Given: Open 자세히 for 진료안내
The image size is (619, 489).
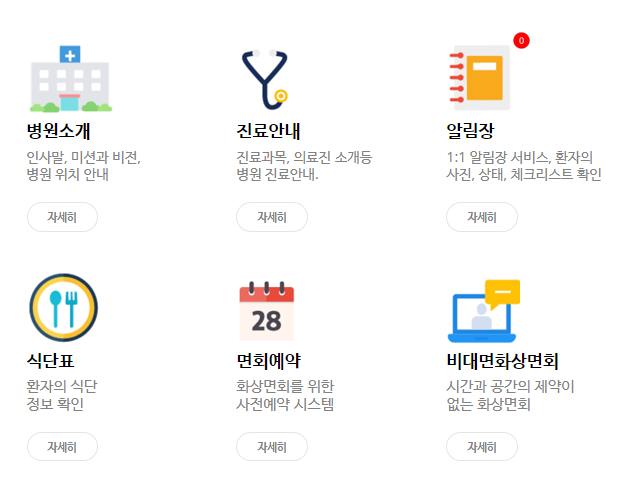Looking at the screenshot, I should tap(272, 217).
